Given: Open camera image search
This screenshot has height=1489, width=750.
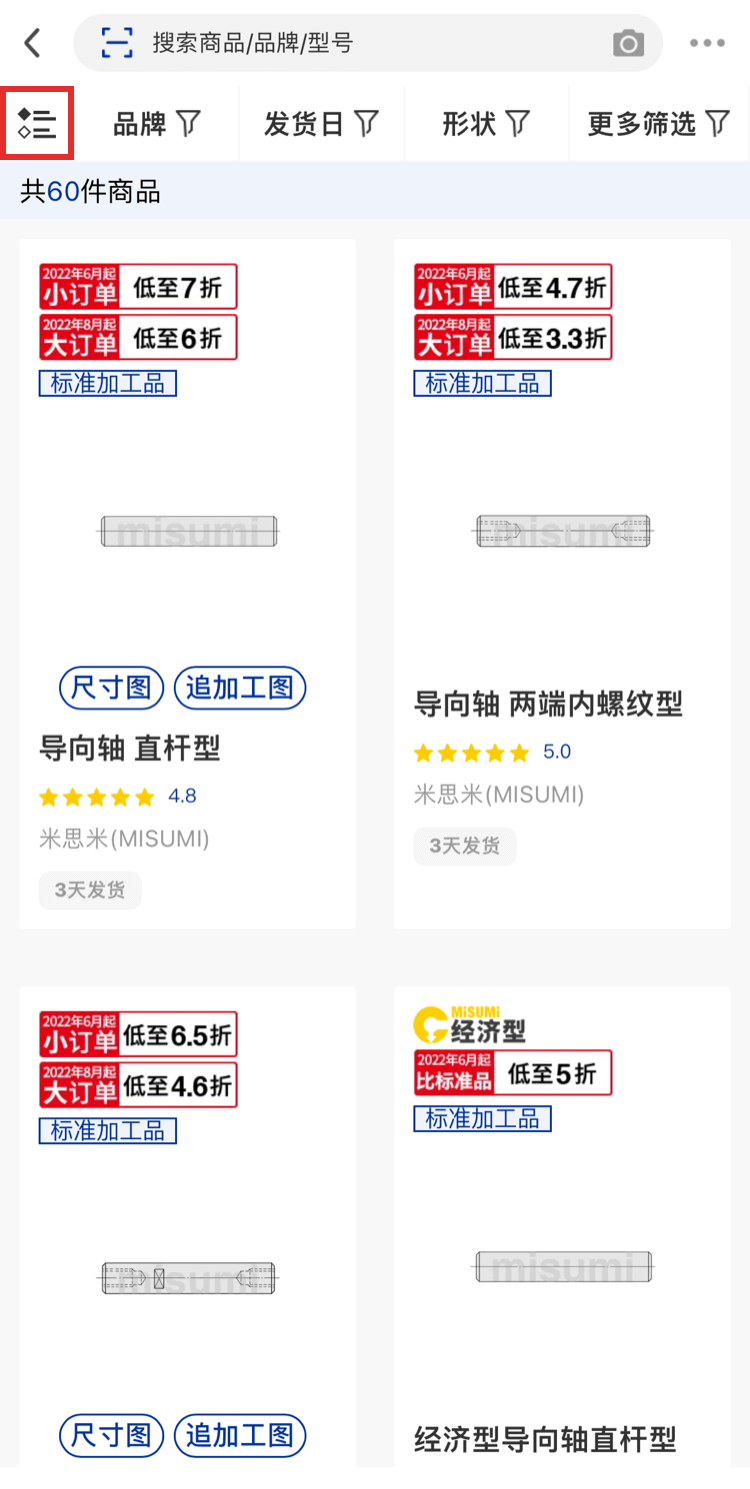Looking at the screenshot, I should click(628, 43).
